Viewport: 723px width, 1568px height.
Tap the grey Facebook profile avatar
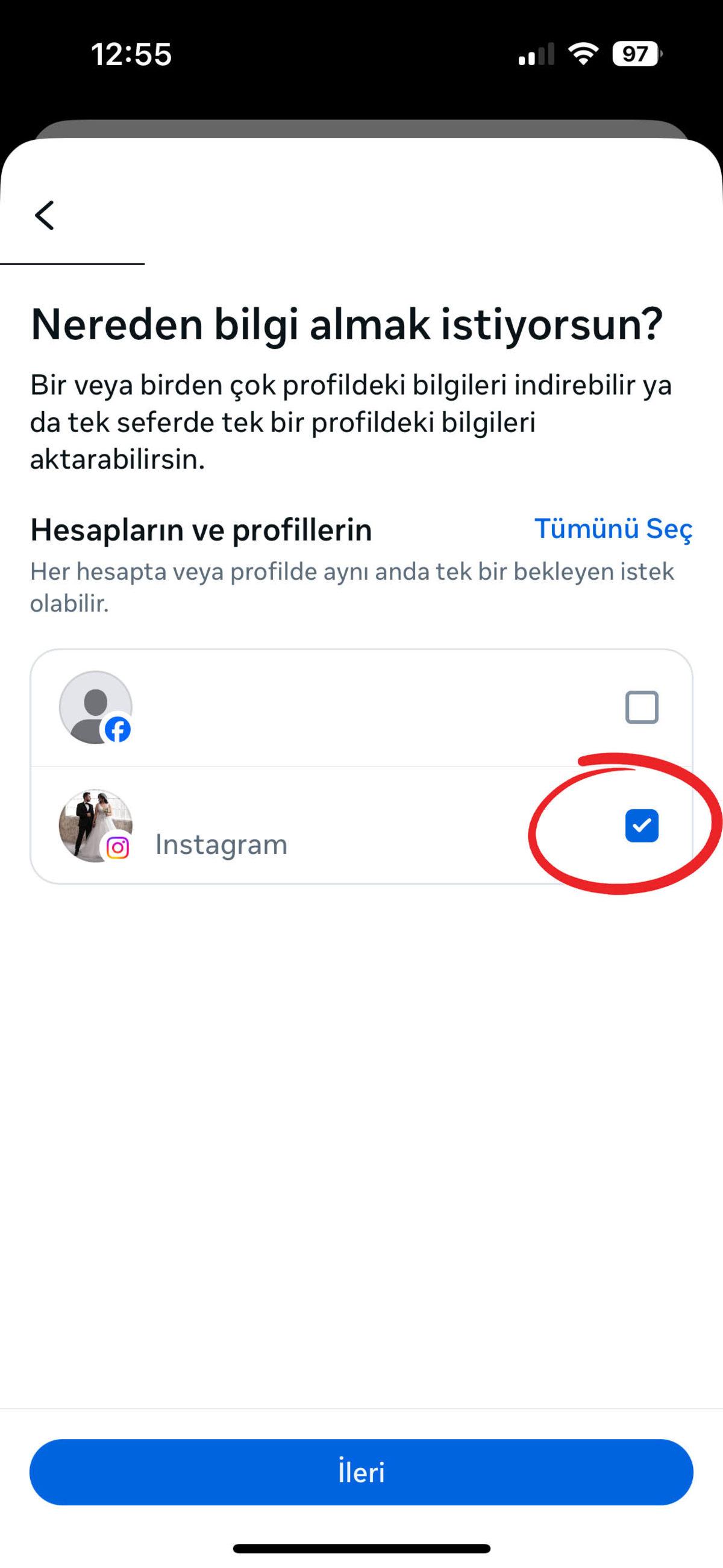coord(96,706)
